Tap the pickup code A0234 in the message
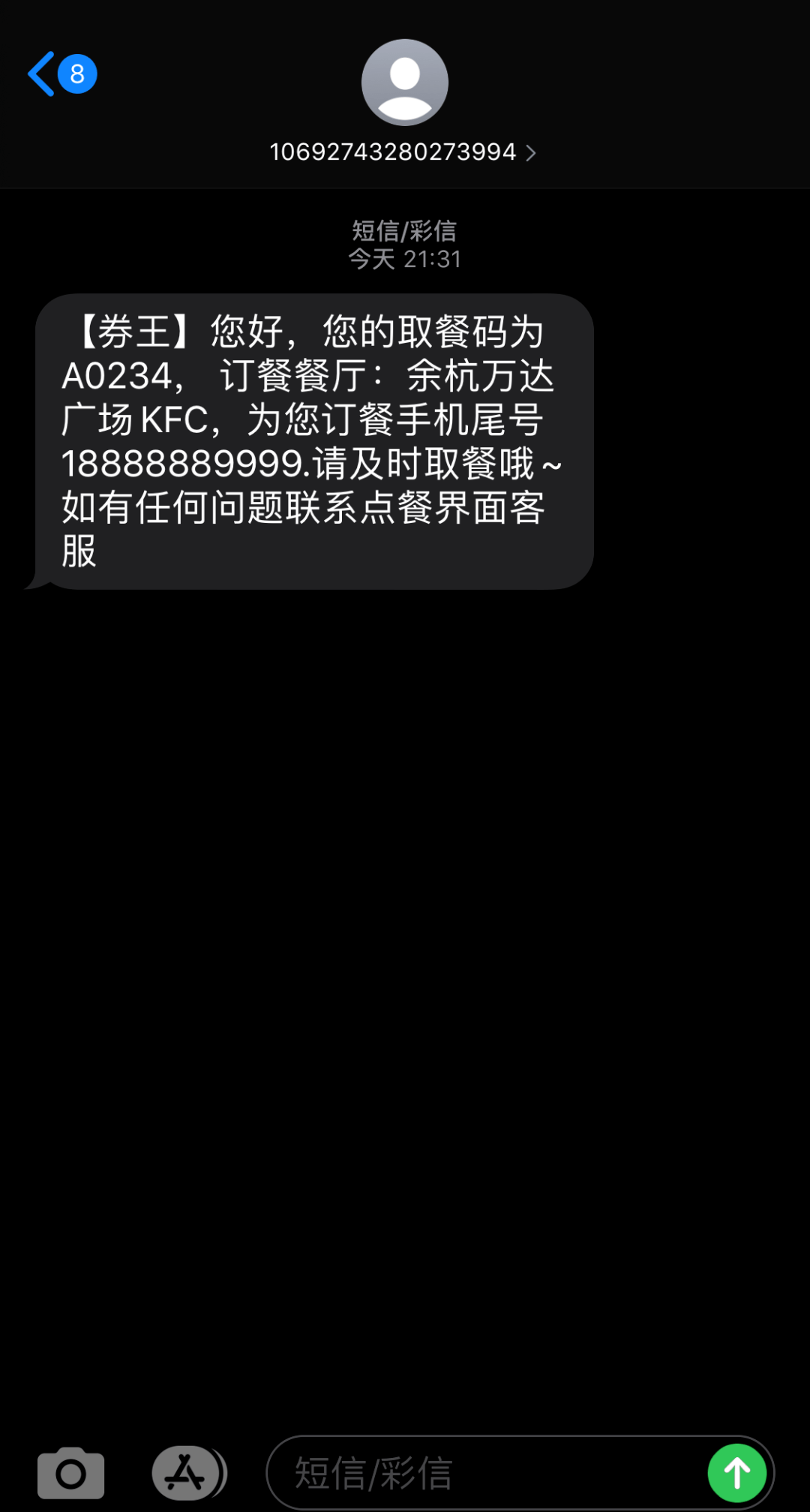 click(120, 375)
